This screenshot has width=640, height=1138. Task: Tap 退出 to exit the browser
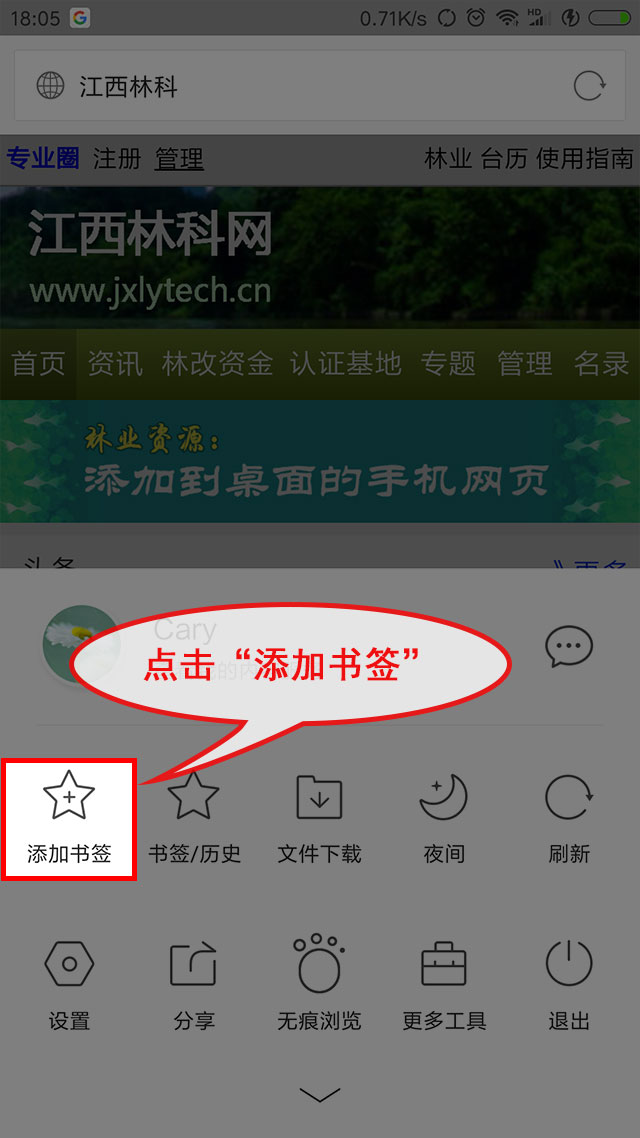(x=569, y=985)
